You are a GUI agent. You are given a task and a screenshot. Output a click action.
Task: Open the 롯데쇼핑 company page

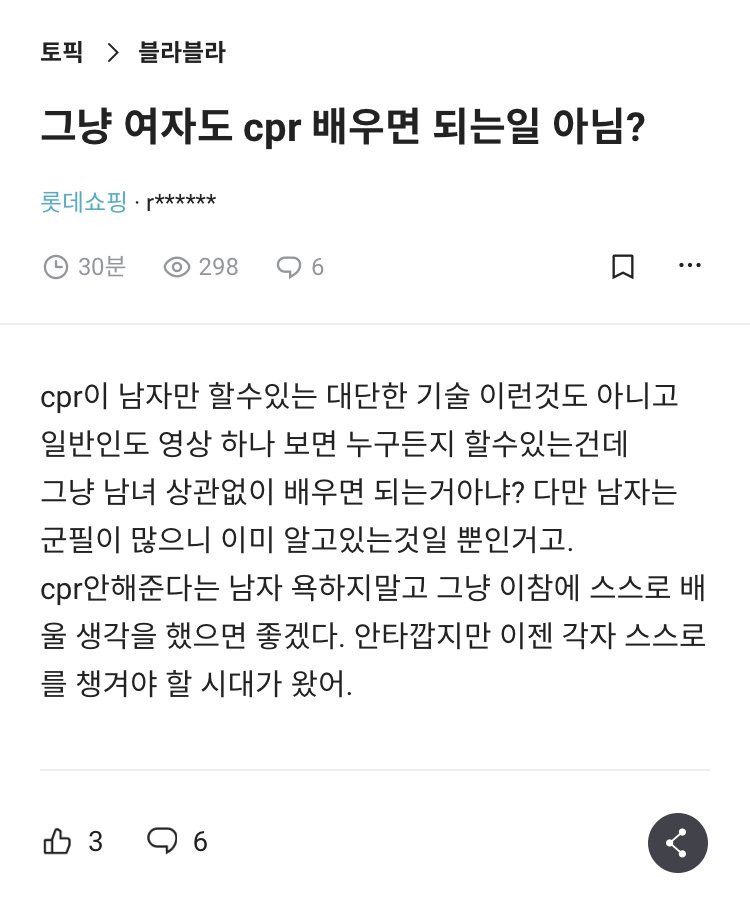[x=83, y=202]
